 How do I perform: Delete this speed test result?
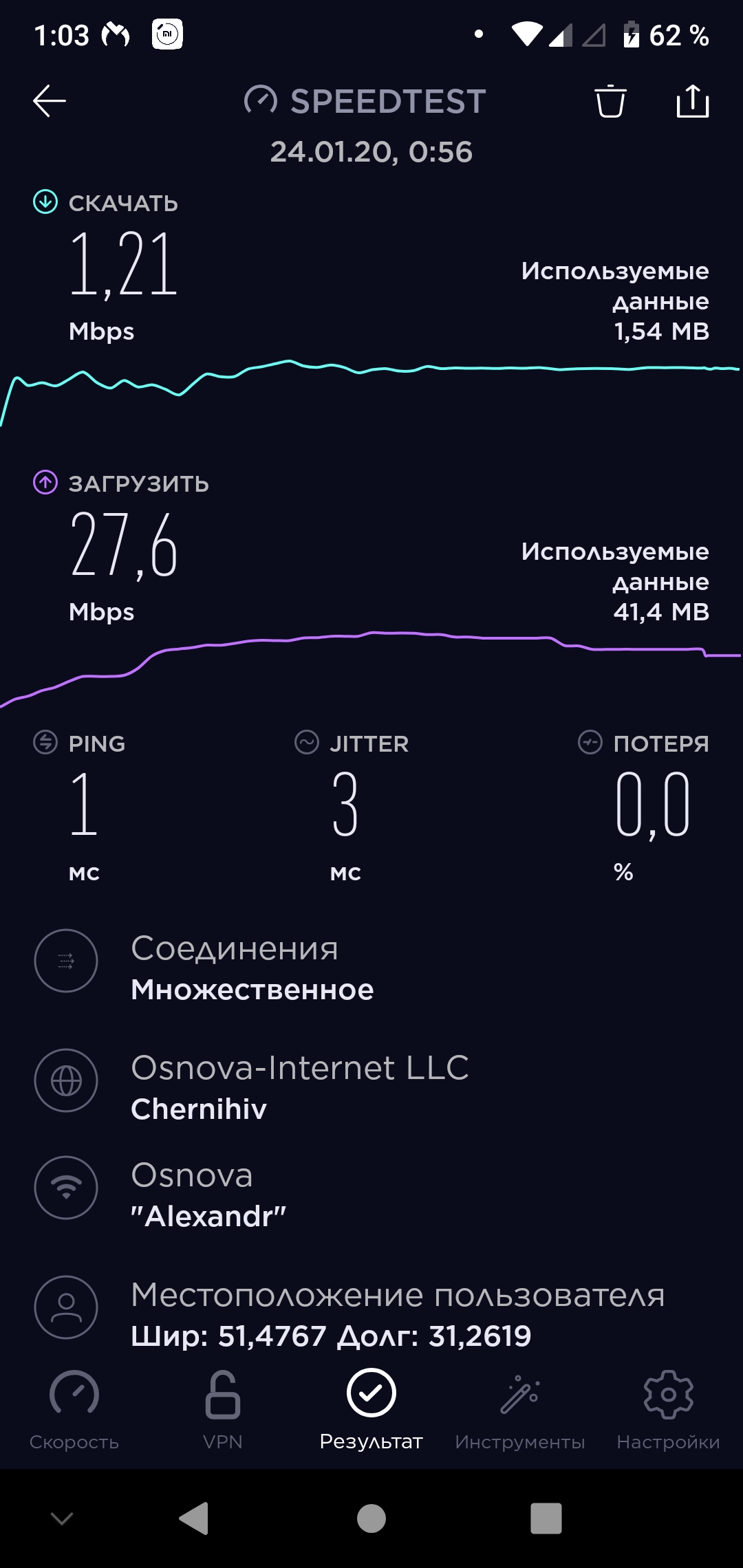pos(610,102)
